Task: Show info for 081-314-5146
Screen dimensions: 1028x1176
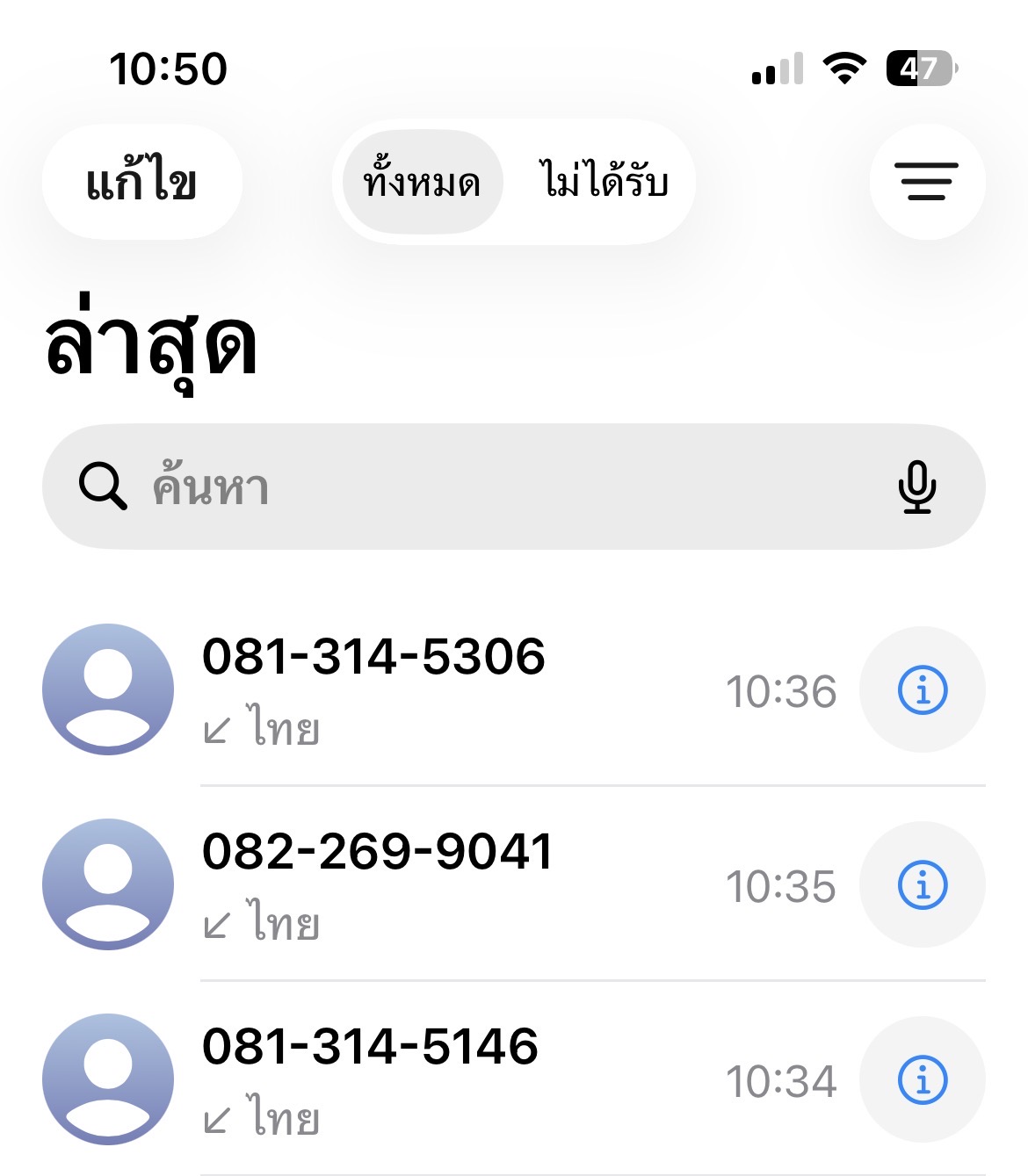Action: [923, 1079]
